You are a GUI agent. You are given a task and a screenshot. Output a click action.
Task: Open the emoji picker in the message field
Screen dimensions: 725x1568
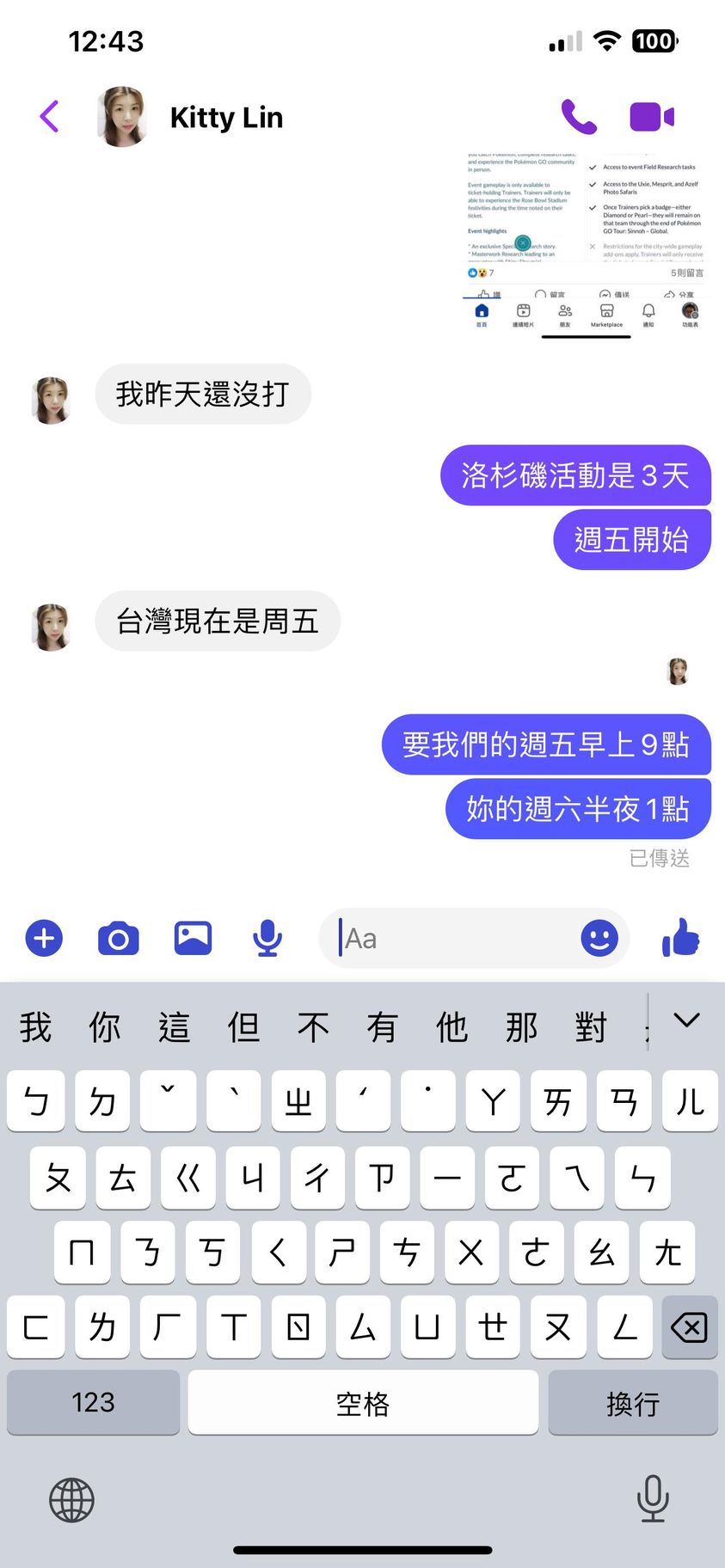point(599,938)
